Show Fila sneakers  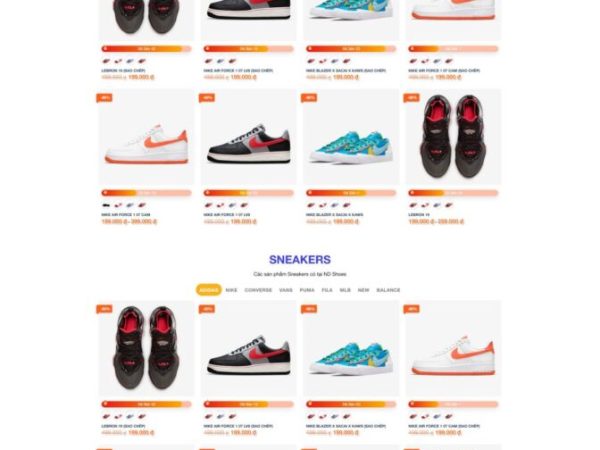click(x=326, y=290)
